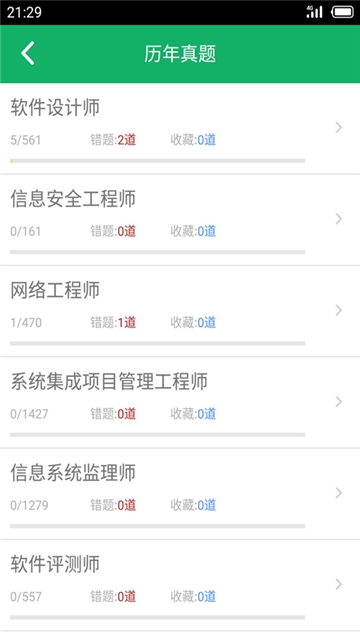Open 系统集成项目管理工程师 past exams

click(180, 403)
